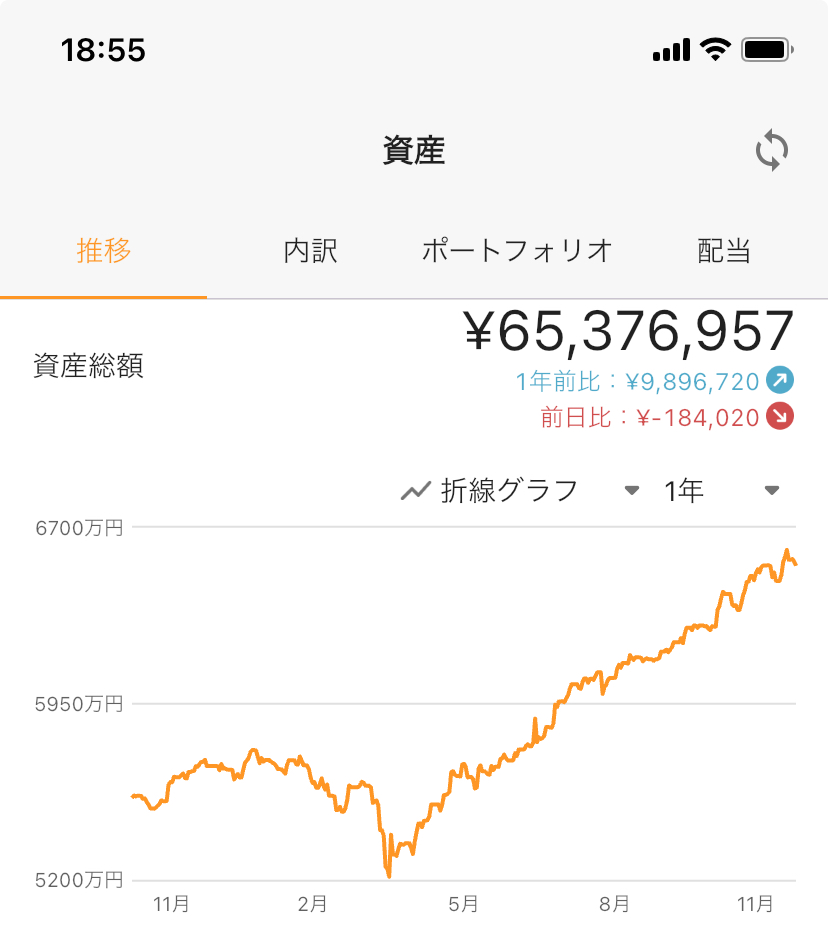
Task: Tap the refresh sync icon
Action: (771, 151)
